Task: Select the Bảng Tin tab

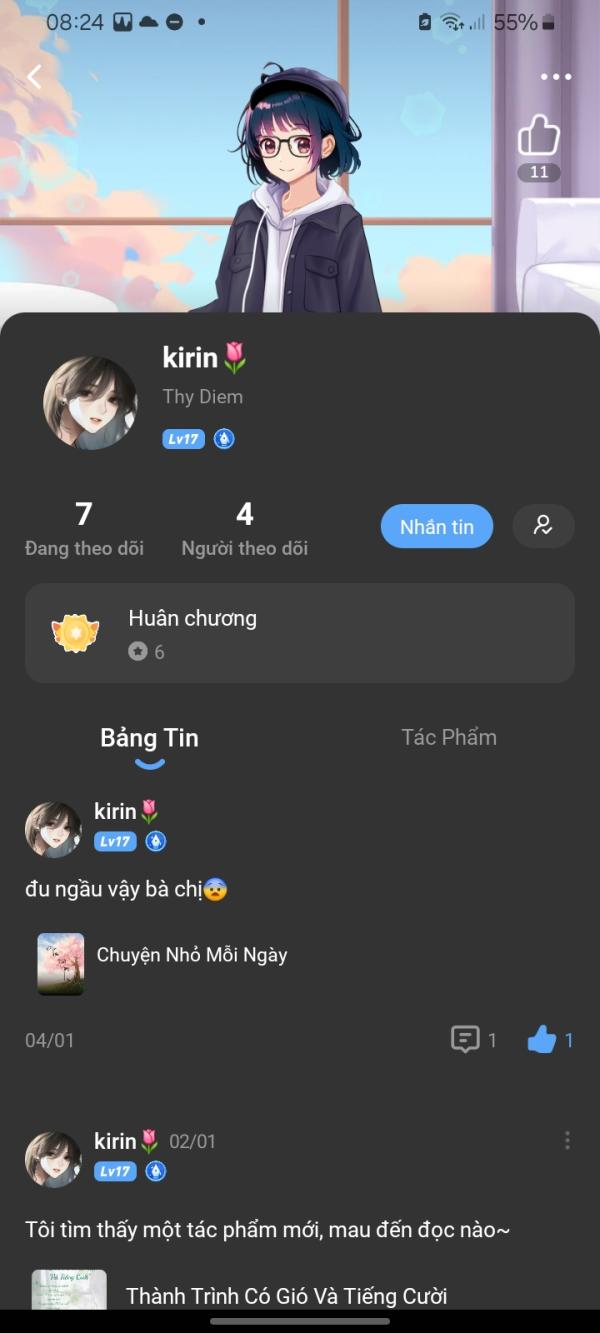Action: click(x=149, y=738)
